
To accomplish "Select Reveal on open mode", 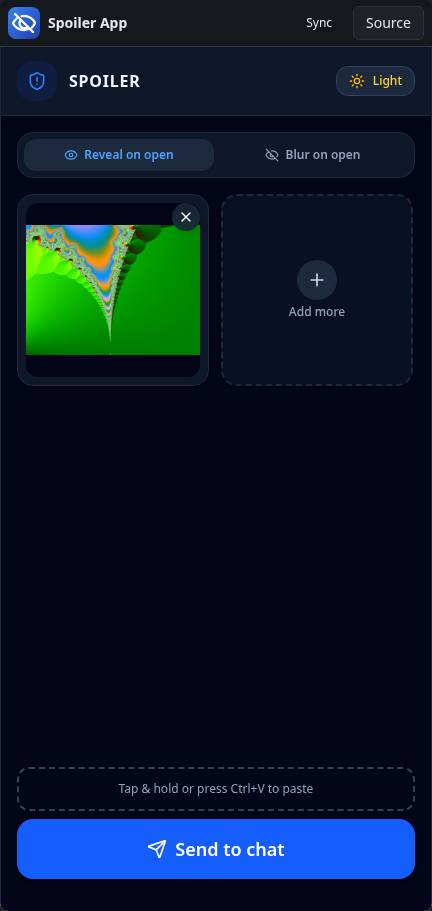I will (x=119, y=155).
